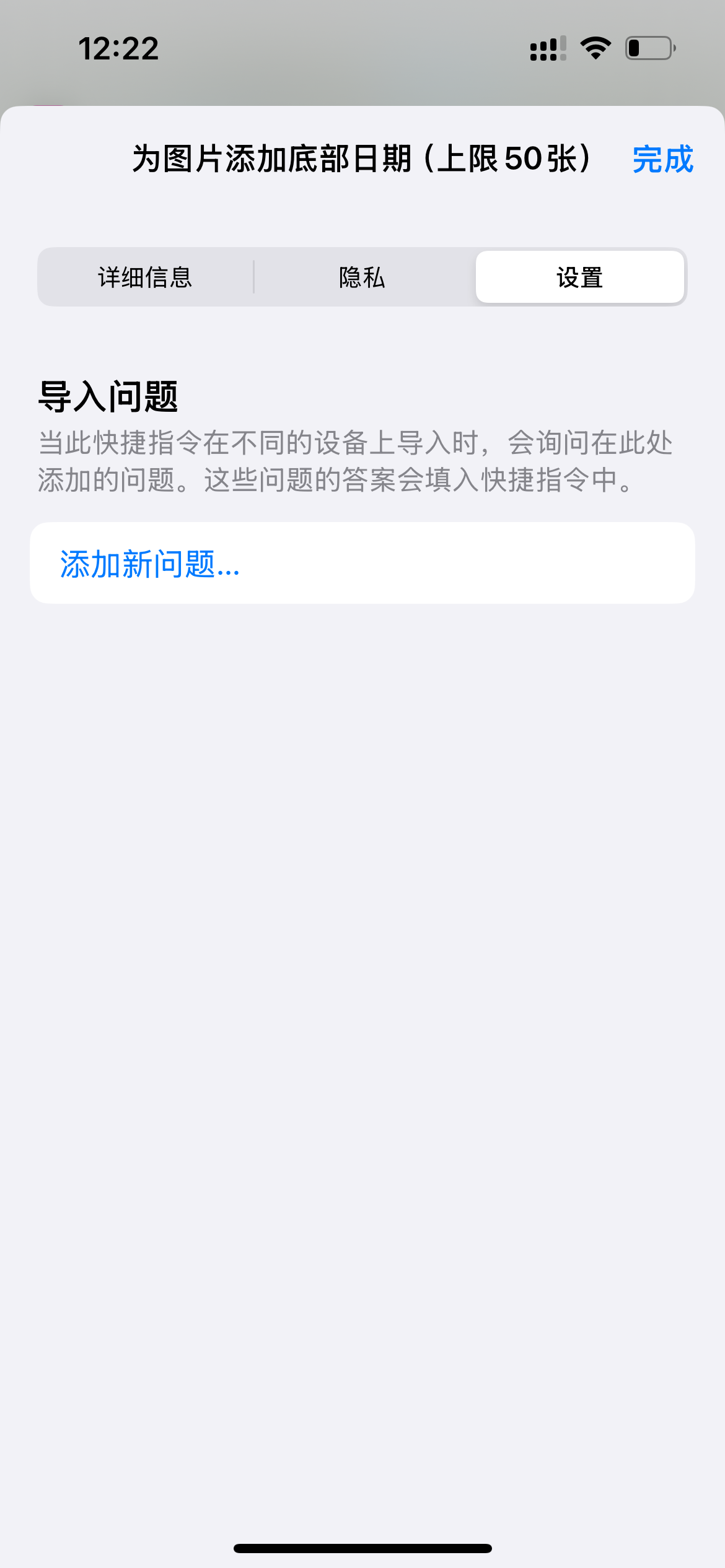Switch to the 详细信息 tab
This screenshot has height=1568, width=725.
click(146, 277)
